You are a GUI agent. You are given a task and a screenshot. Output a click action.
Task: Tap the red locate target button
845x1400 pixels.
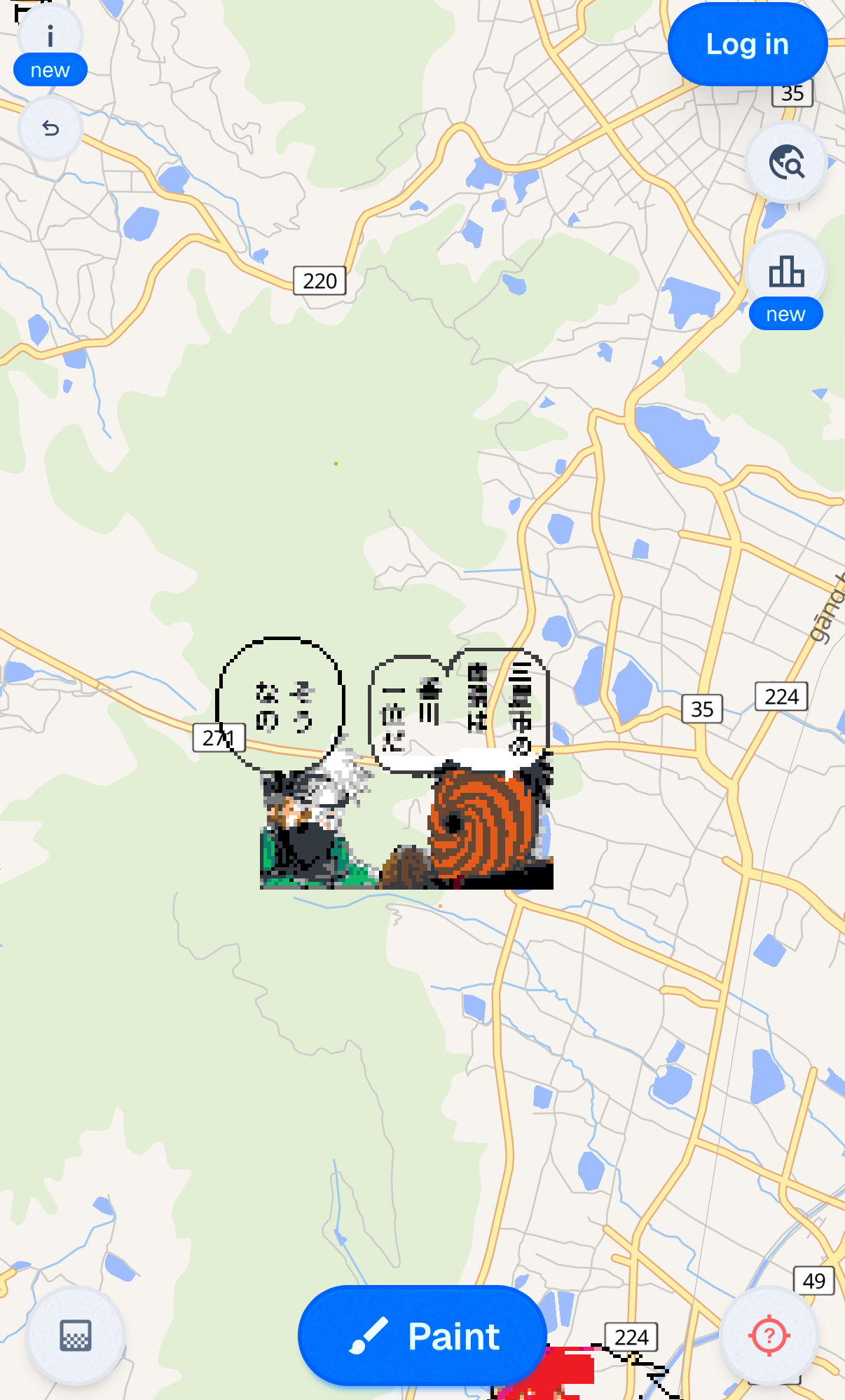pos(769,1336)
